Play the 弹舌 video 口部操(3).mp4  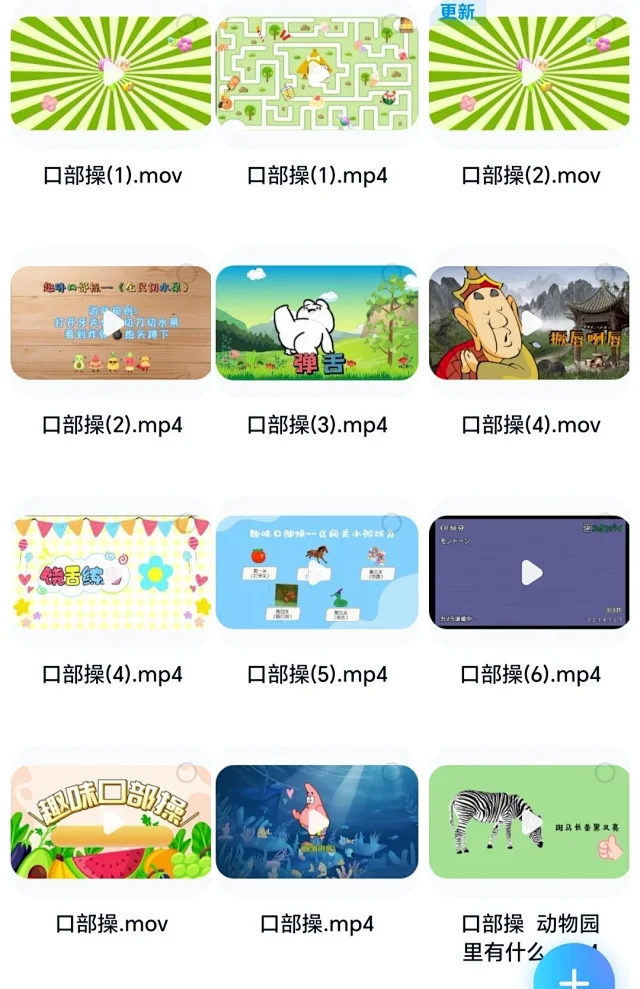(317, 322)
